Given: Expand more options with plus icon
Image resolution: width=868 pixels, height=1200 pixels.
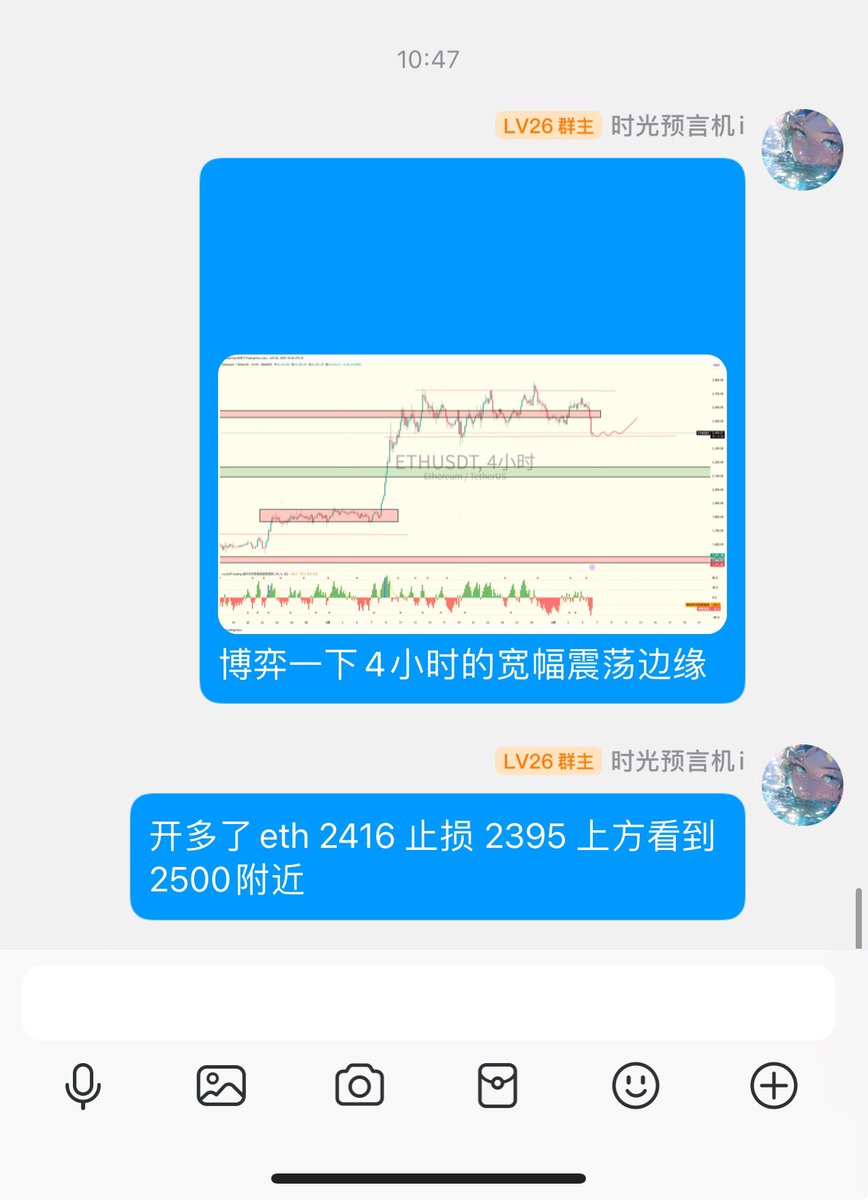Looking at the screenshot, I should point(773,1085).
